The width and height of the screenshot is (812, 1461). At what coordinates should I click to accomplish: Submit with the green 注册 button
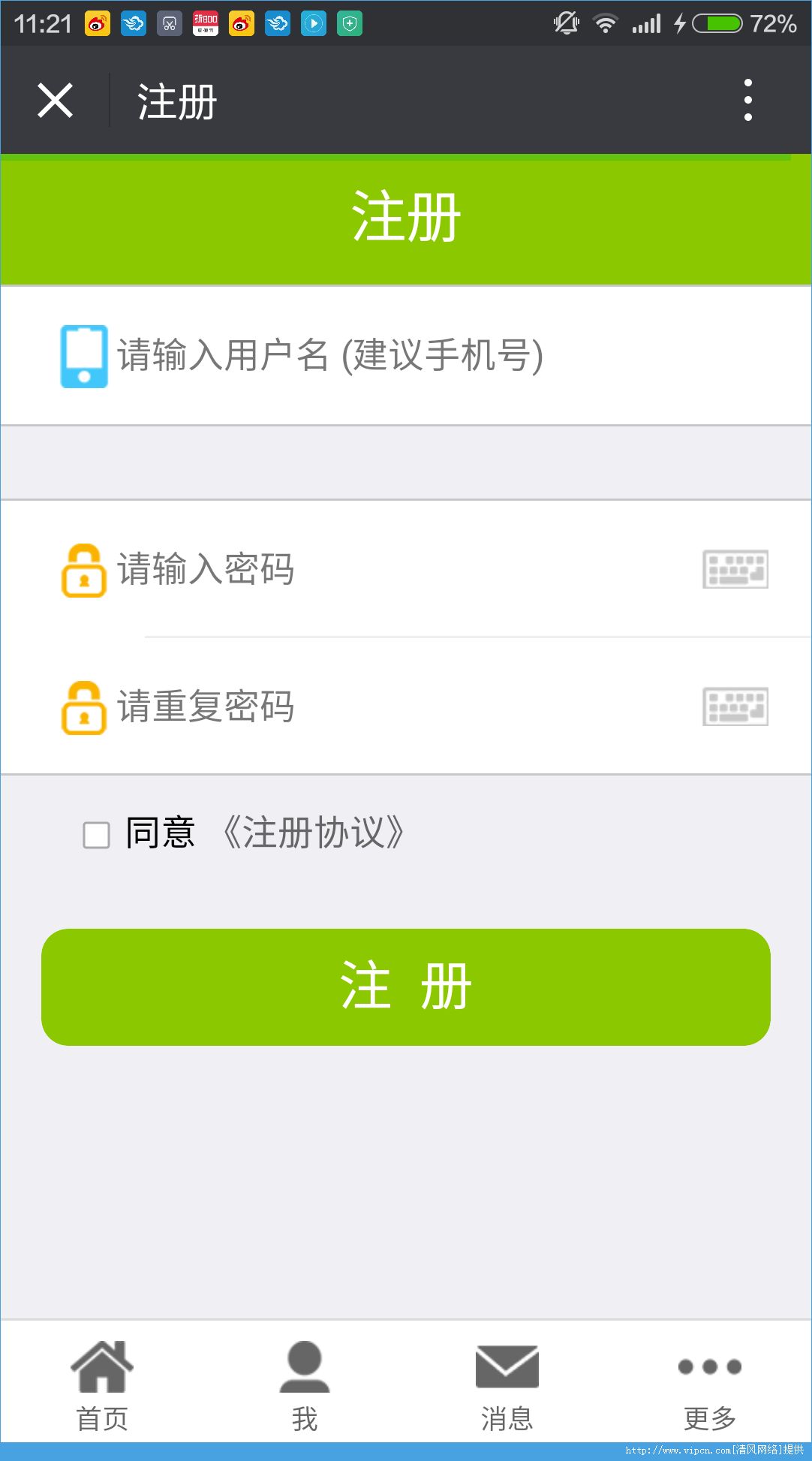tap(406, 987)
